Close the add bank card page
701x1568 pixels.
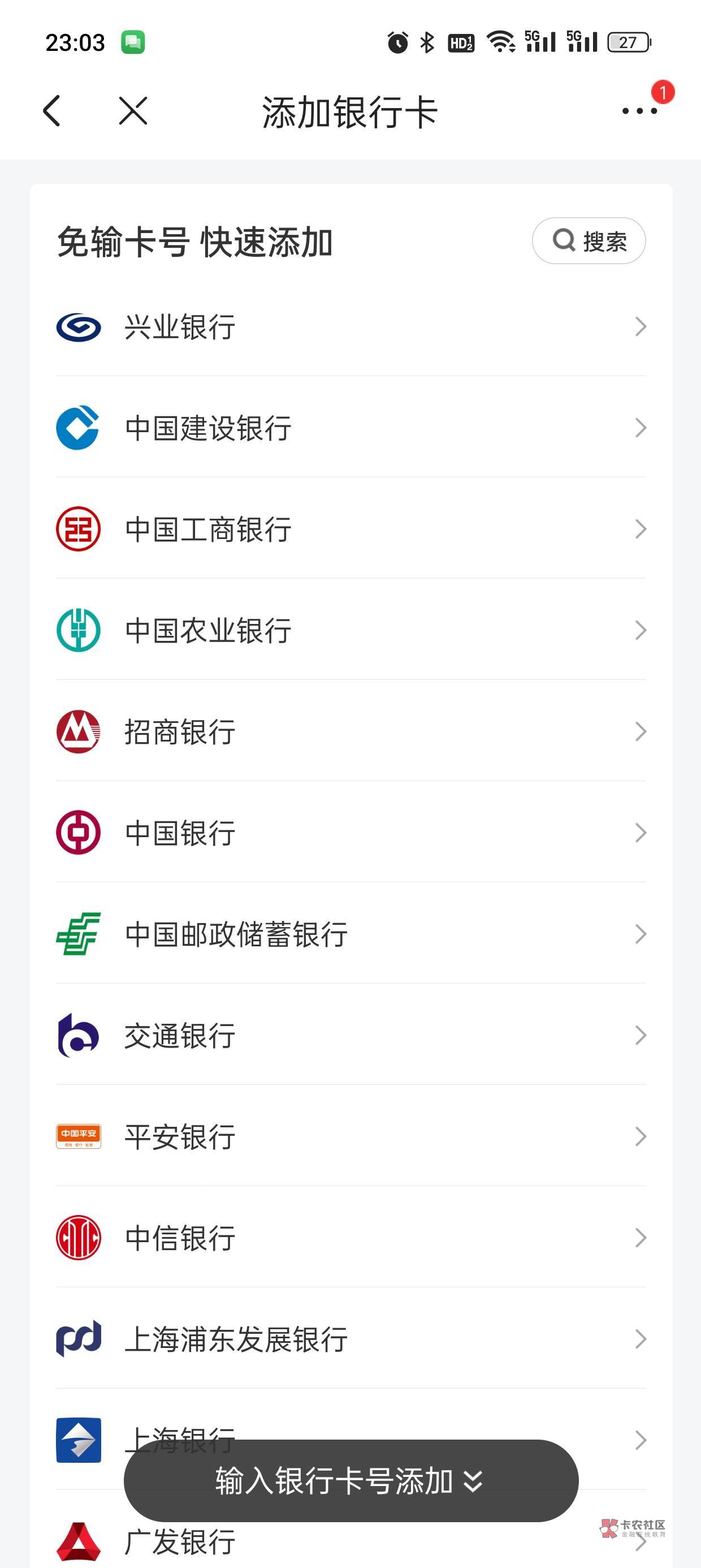coord(133,111)
